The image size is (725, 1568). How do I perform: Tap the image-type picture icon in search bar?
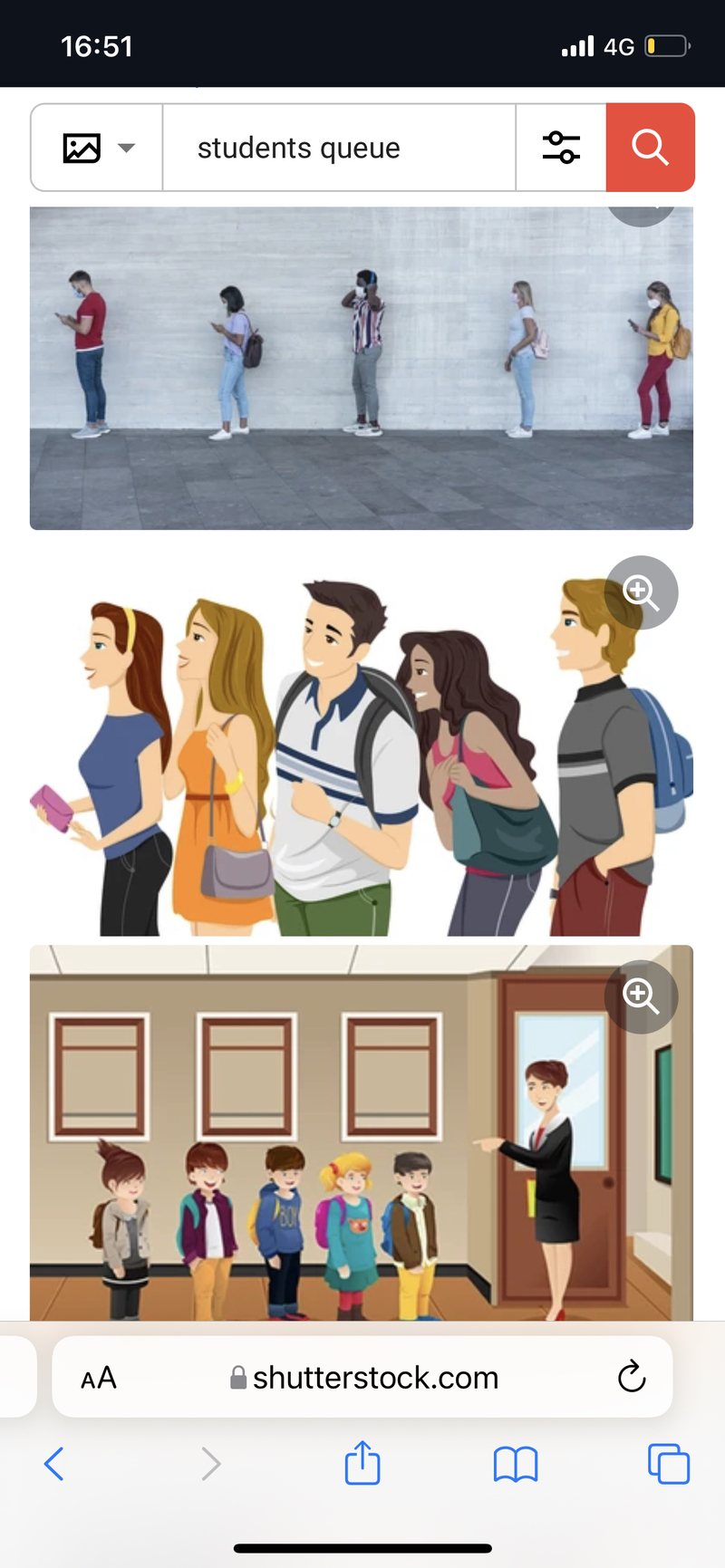[x=82, y=147]
